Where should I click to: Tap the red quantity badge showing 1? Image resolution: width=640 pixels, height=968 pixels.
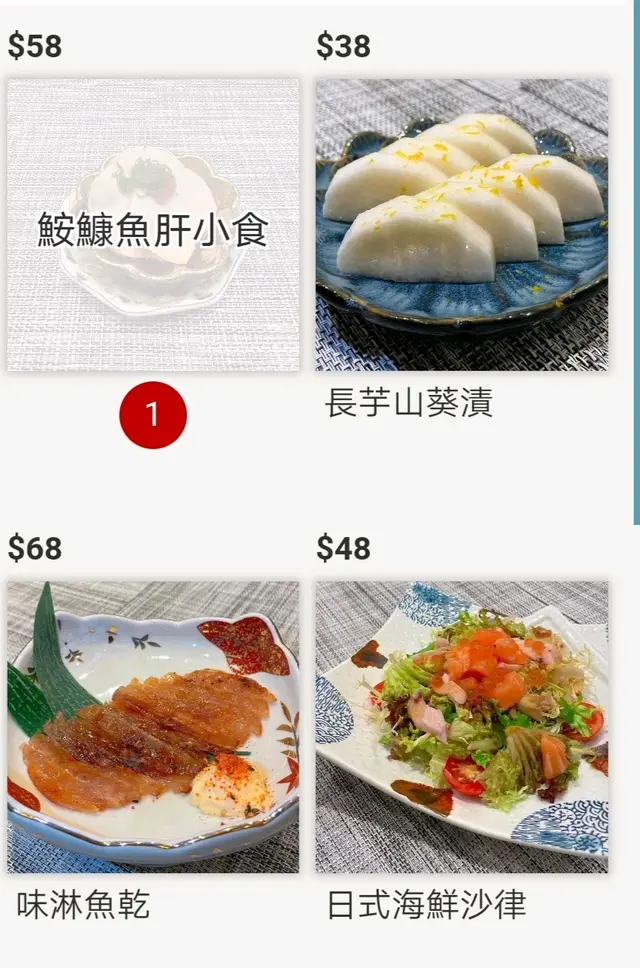153,415
